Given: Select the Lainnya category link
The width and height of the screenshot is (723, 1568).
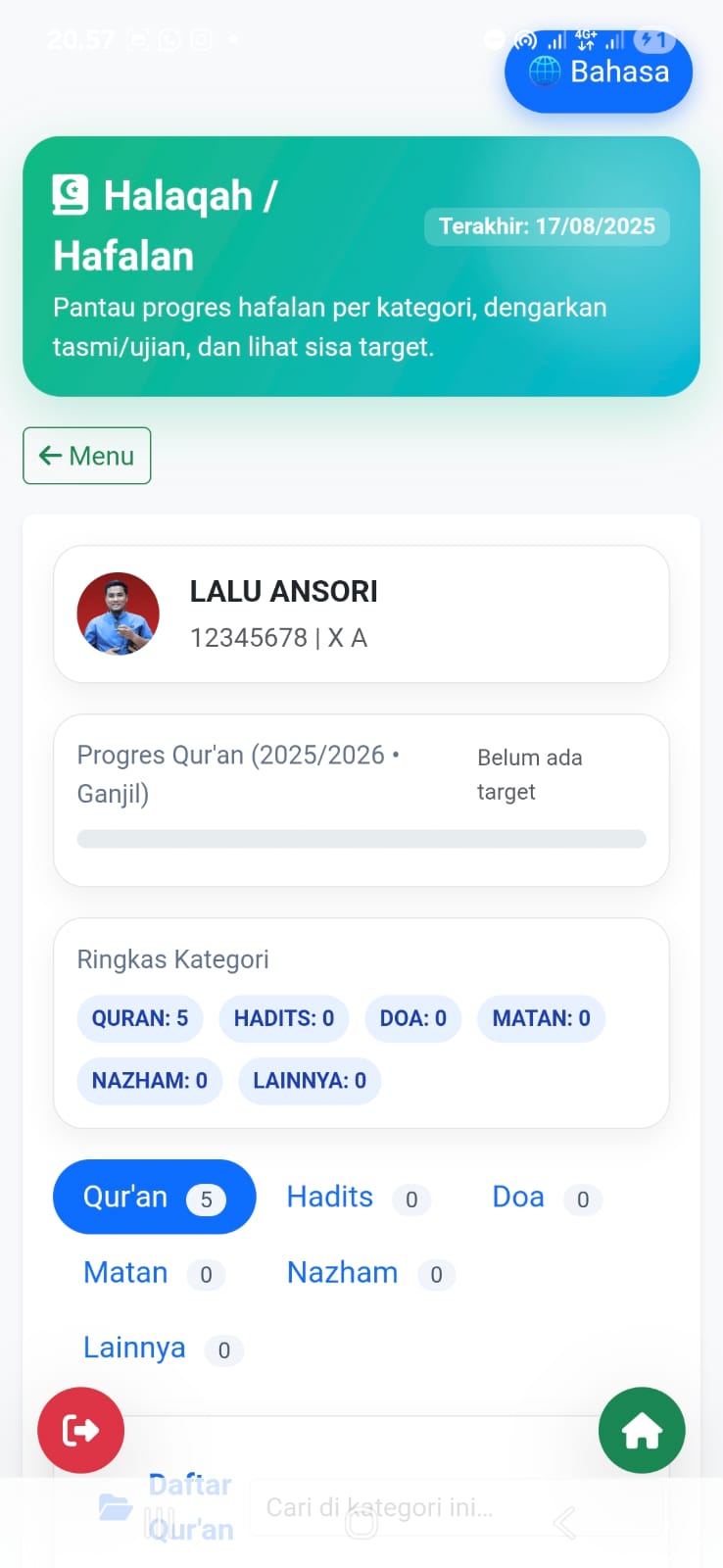Looking at the screenshot, I should click(133, 1347).
